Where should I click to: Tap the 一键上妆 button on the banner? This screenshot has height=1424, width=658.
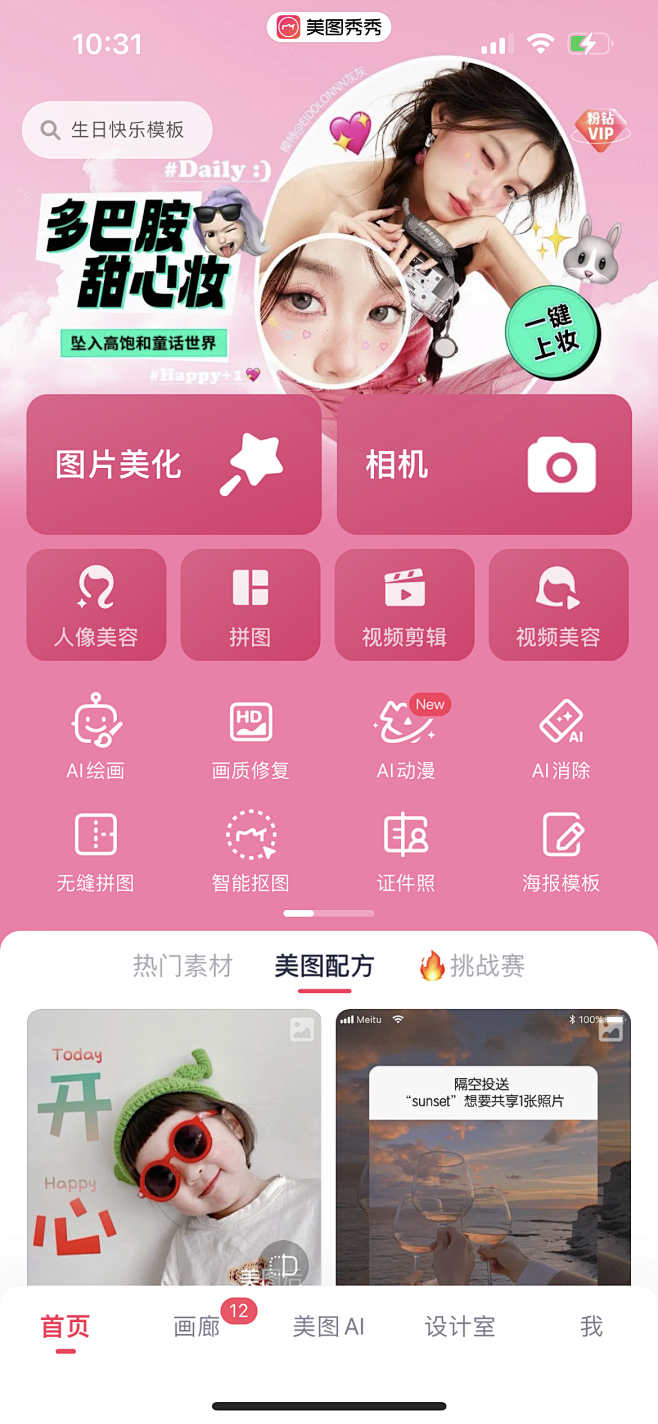[x=552, y=332]
